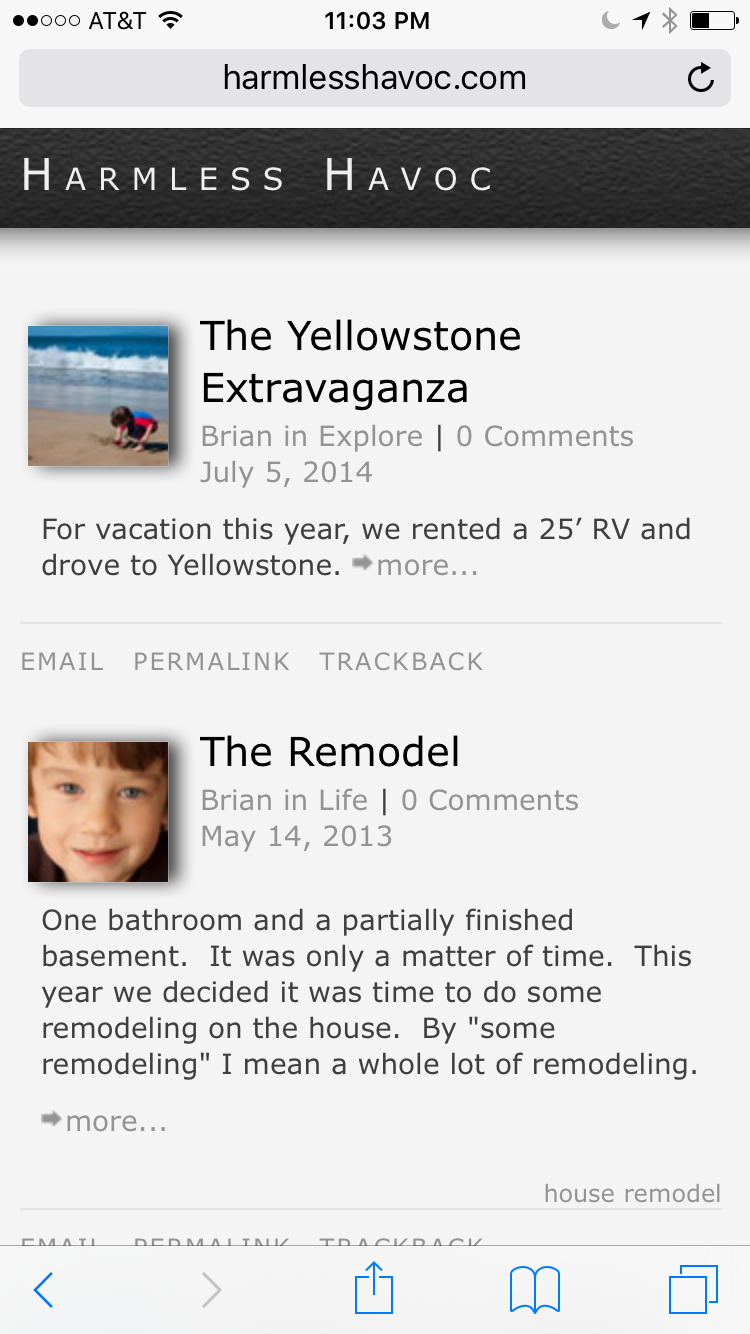The width and height of the screenshot is (750, 1334).
Task: Open the boy's face thumbnail of The Remodel
Action: 98,812
